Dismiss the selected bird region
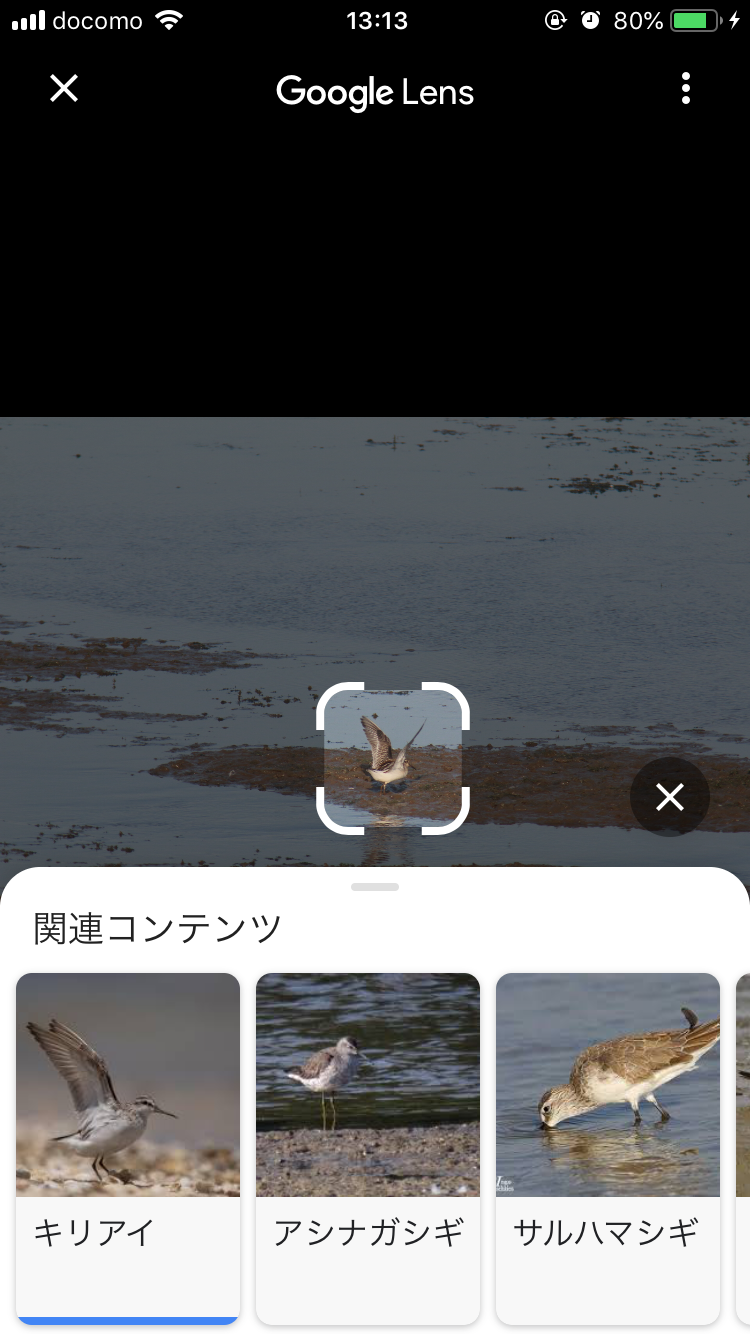Image resolution: width=750 pixels, height=1334 pixels. click(670, 797)
